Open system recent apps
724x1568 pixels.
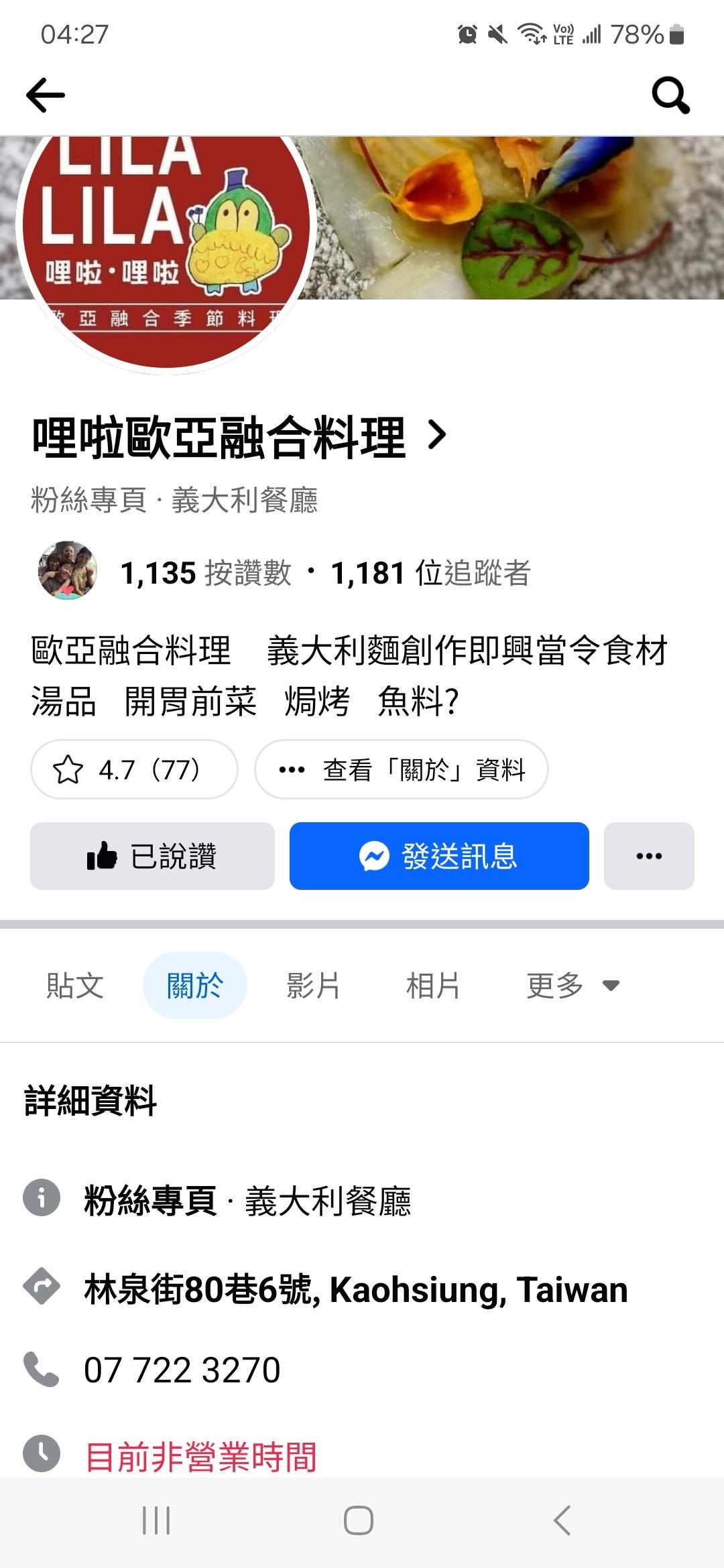[x=156, y=1520]
